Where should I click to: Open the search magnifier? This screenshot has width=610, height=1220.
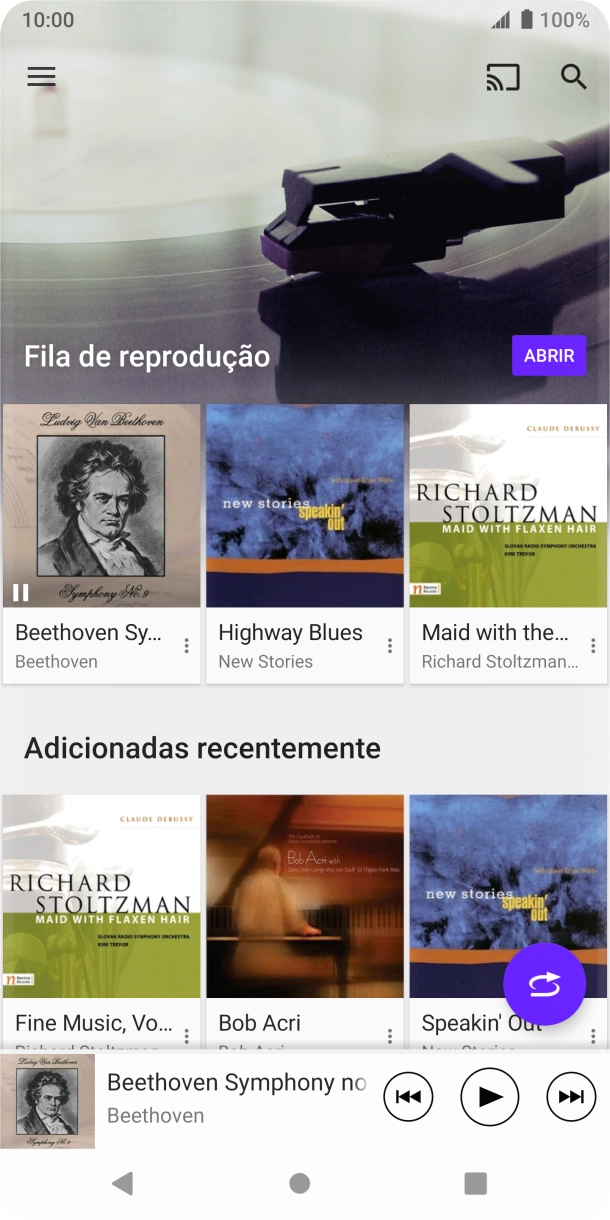pos(573,77)
